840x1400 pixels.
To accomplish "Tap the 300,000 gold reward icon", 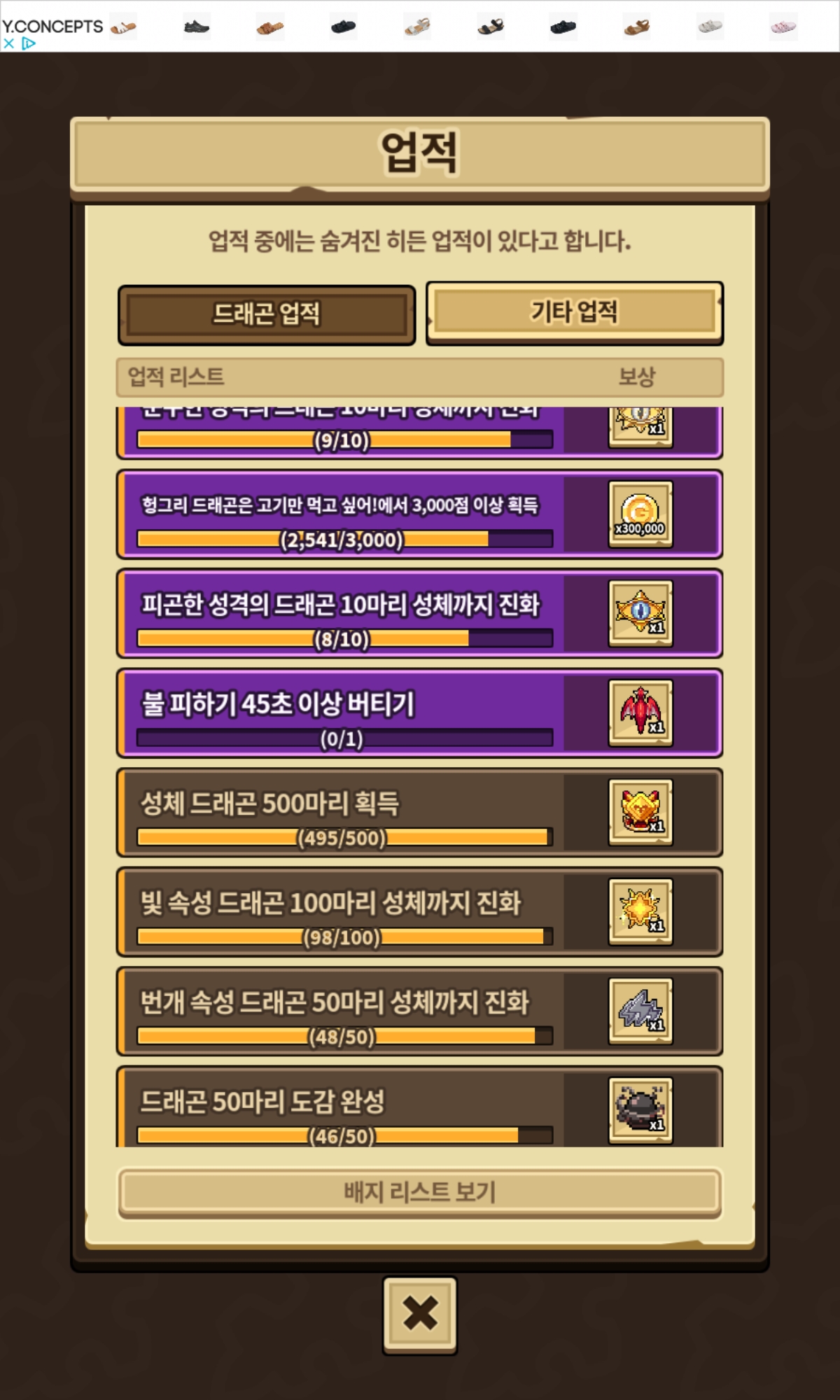I will click(640, 514).
